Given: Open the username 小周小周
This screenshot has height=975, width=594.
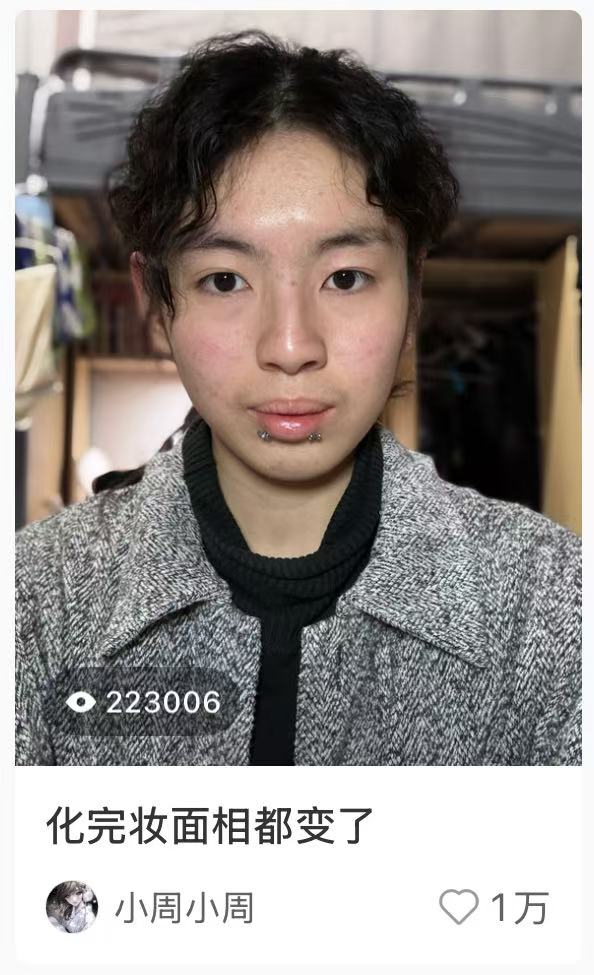Looking at the screenshot, I should coord(184,908).
